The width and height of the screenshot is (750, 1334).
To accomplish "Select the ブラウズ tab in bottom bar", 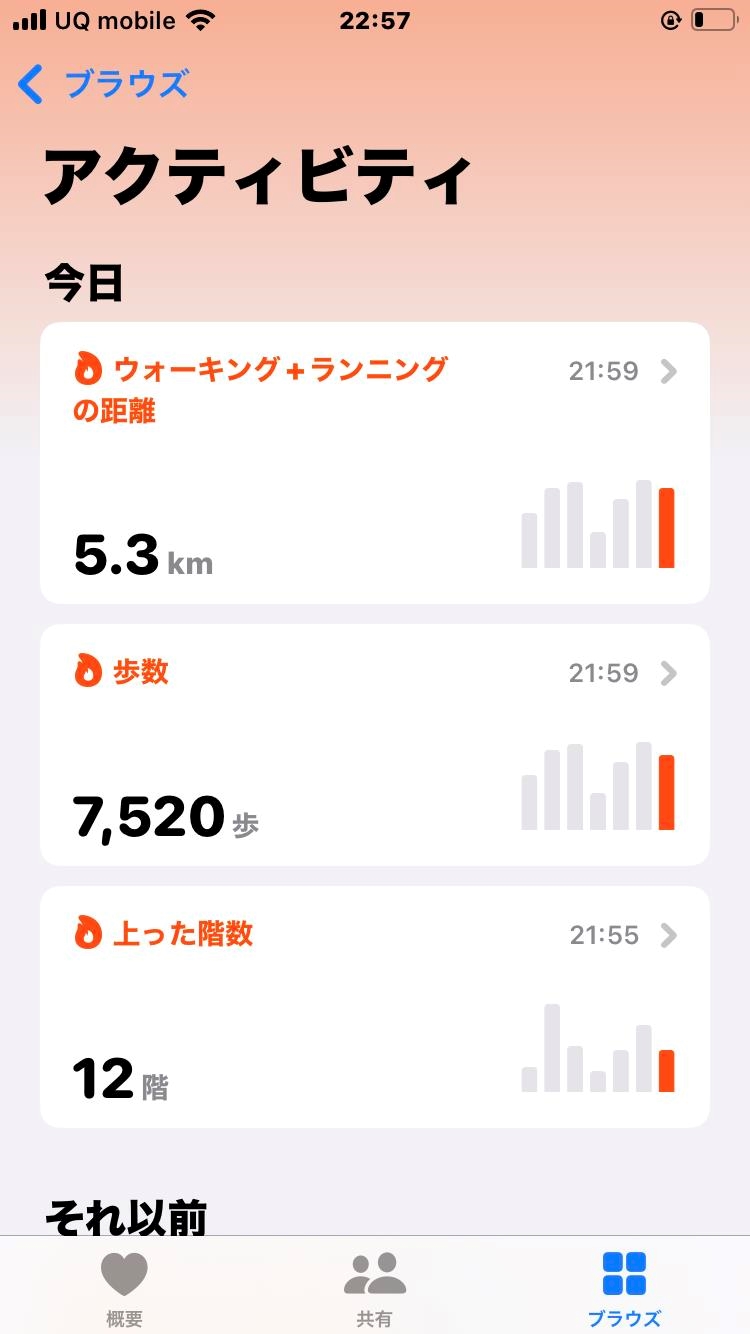I will click(624, 1288).
